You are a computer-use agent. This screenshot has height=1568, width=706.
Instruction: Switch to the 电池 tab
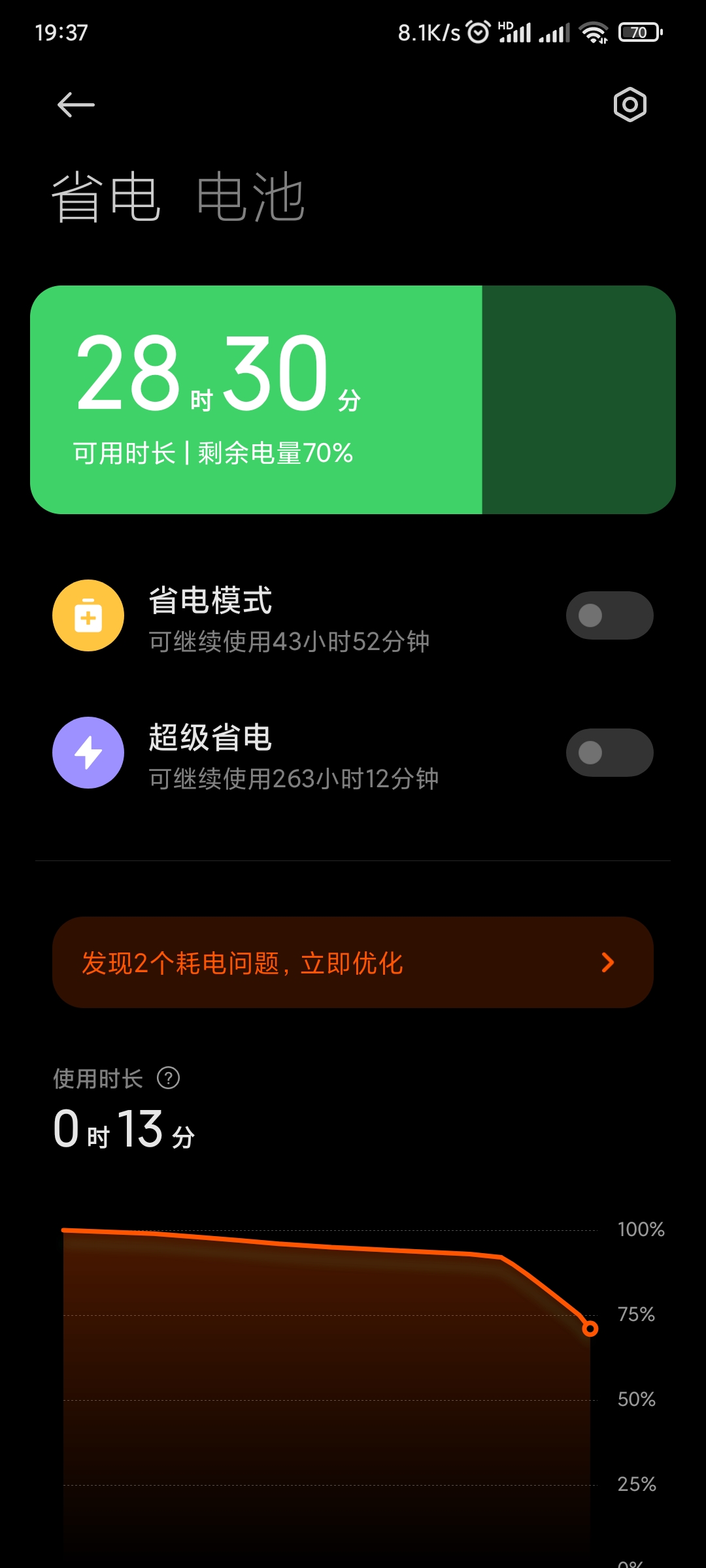[x=251, y=197]
